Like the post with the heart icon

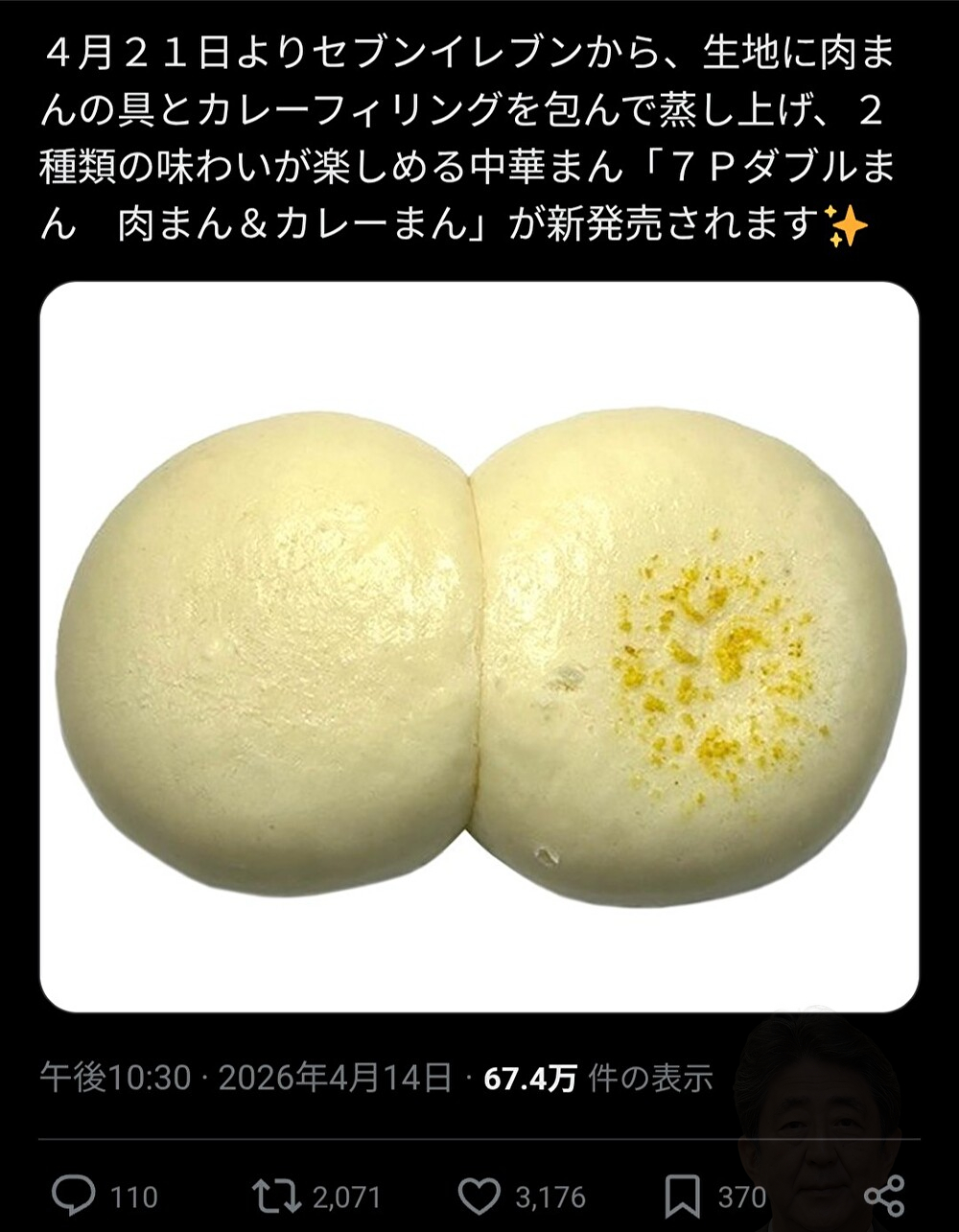click(479, 1196)
